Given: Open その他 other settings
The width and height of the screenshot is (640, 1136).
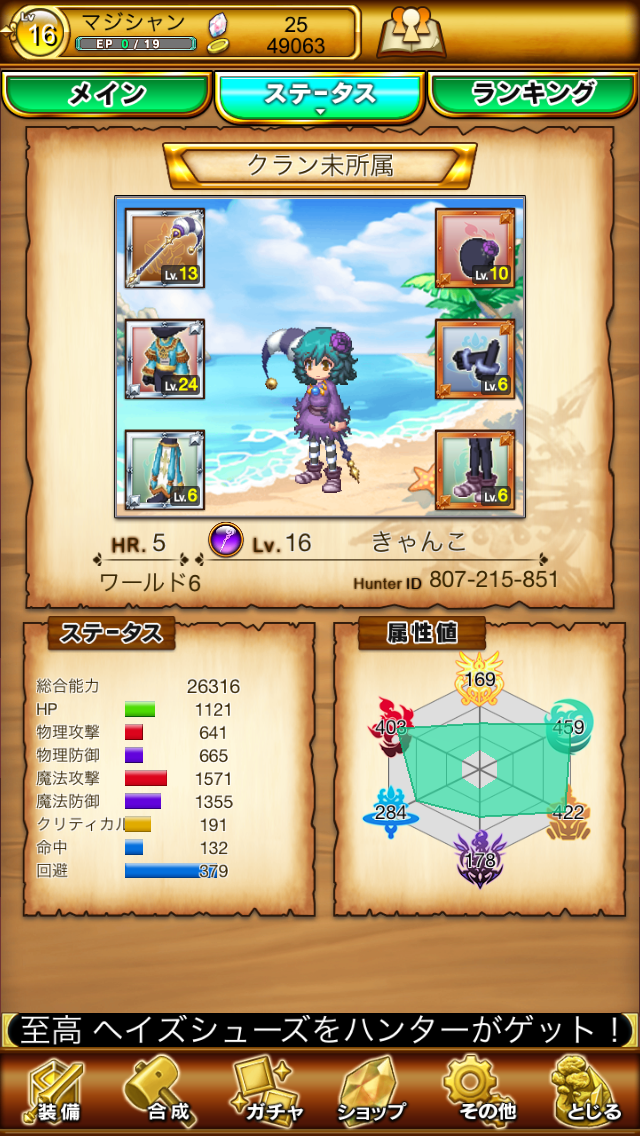Looking at the screenshot, I should [478, 1092].
